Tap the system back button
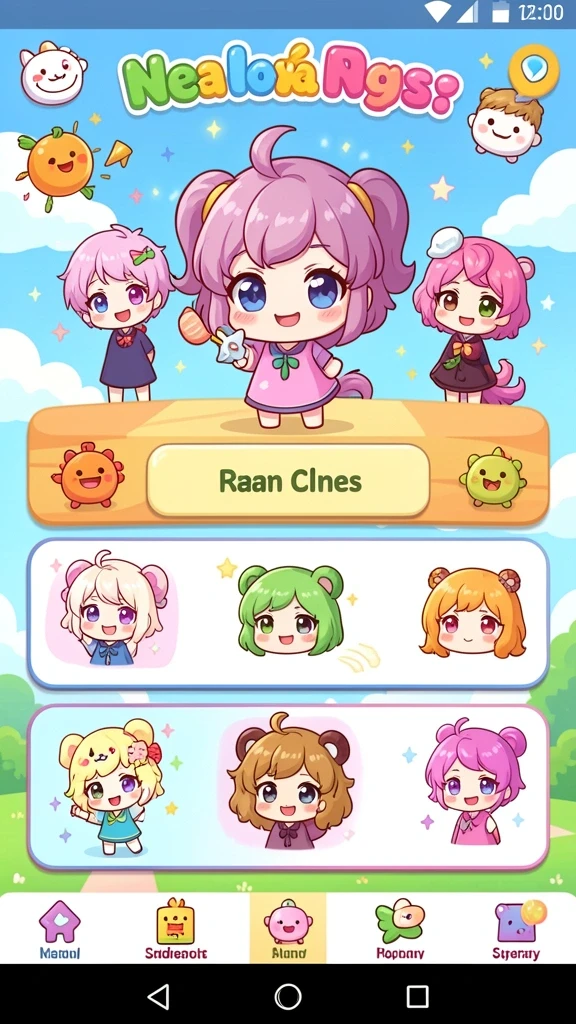576x1024 pixels. click(159, 997)
